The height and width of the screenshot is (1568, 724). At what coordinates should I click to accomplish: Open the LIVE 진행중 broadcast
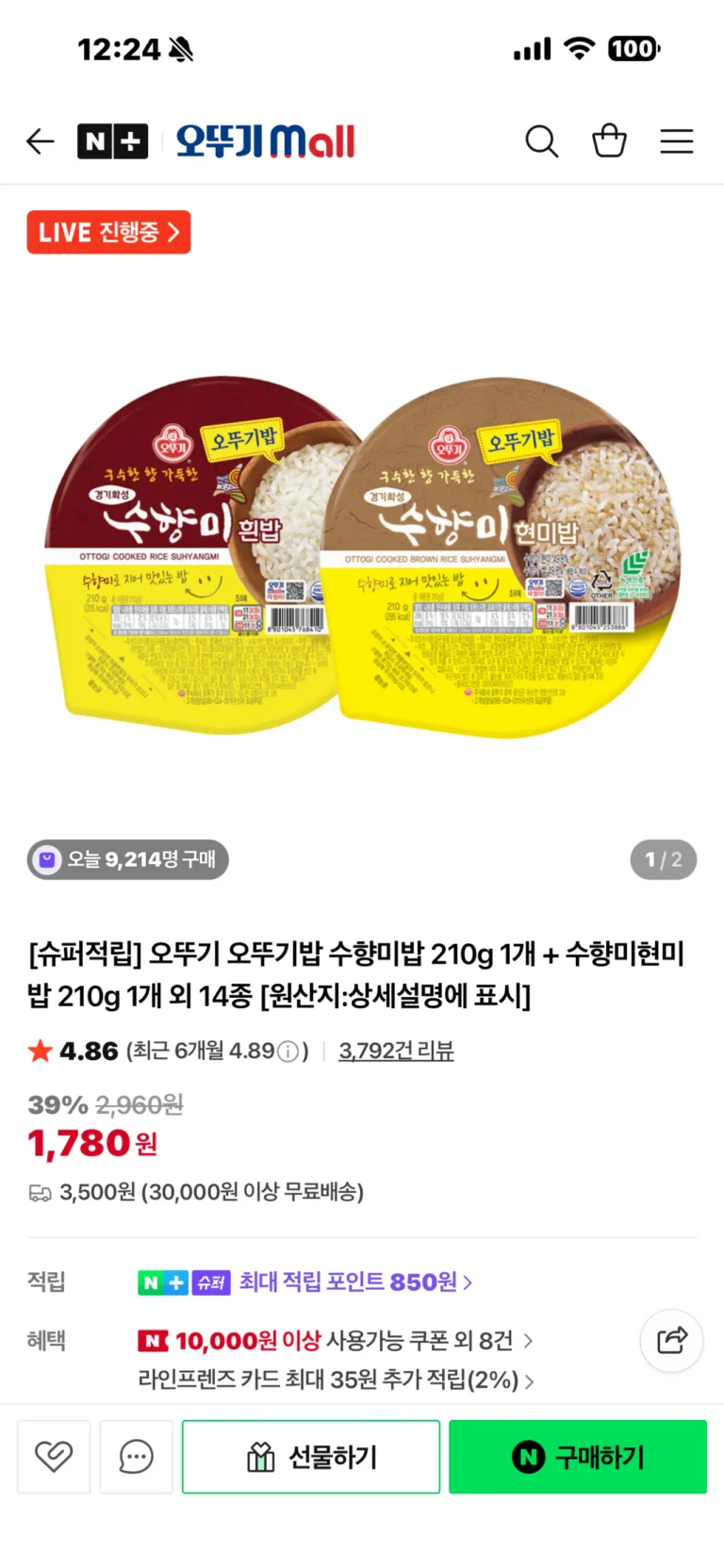point(108,232)
